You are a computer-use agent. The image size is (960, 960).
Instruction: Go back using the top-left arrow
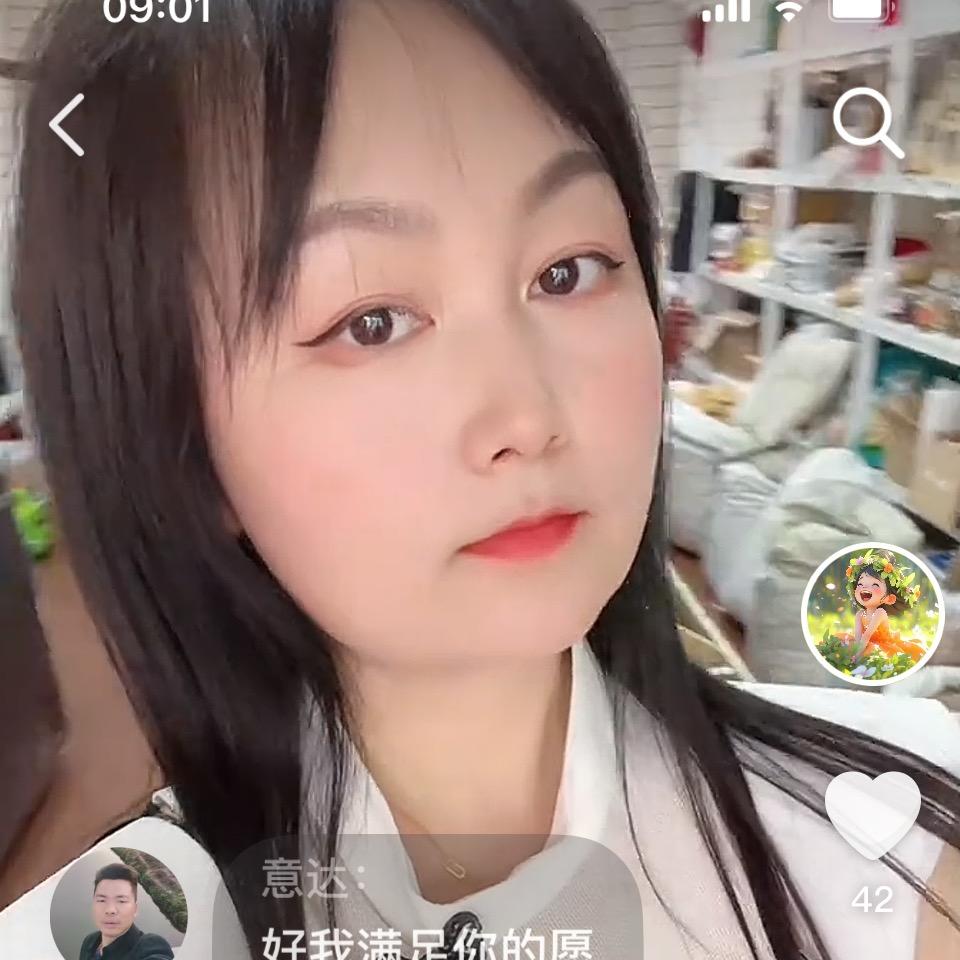click(x=67, y=125)
